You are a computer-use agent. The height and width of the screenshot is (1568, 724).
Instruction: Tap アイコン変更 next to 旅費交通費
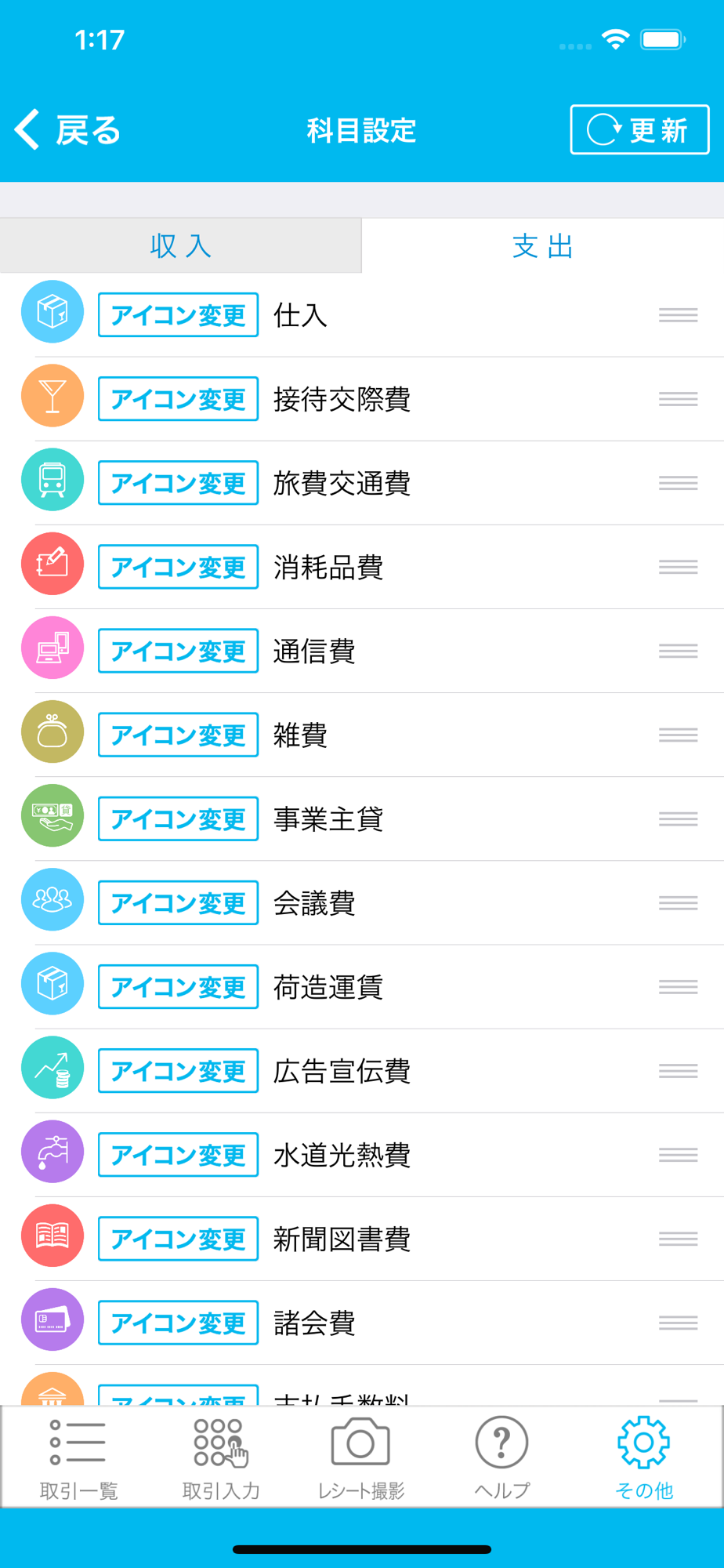pyautogui.click(x=178, y=483)
